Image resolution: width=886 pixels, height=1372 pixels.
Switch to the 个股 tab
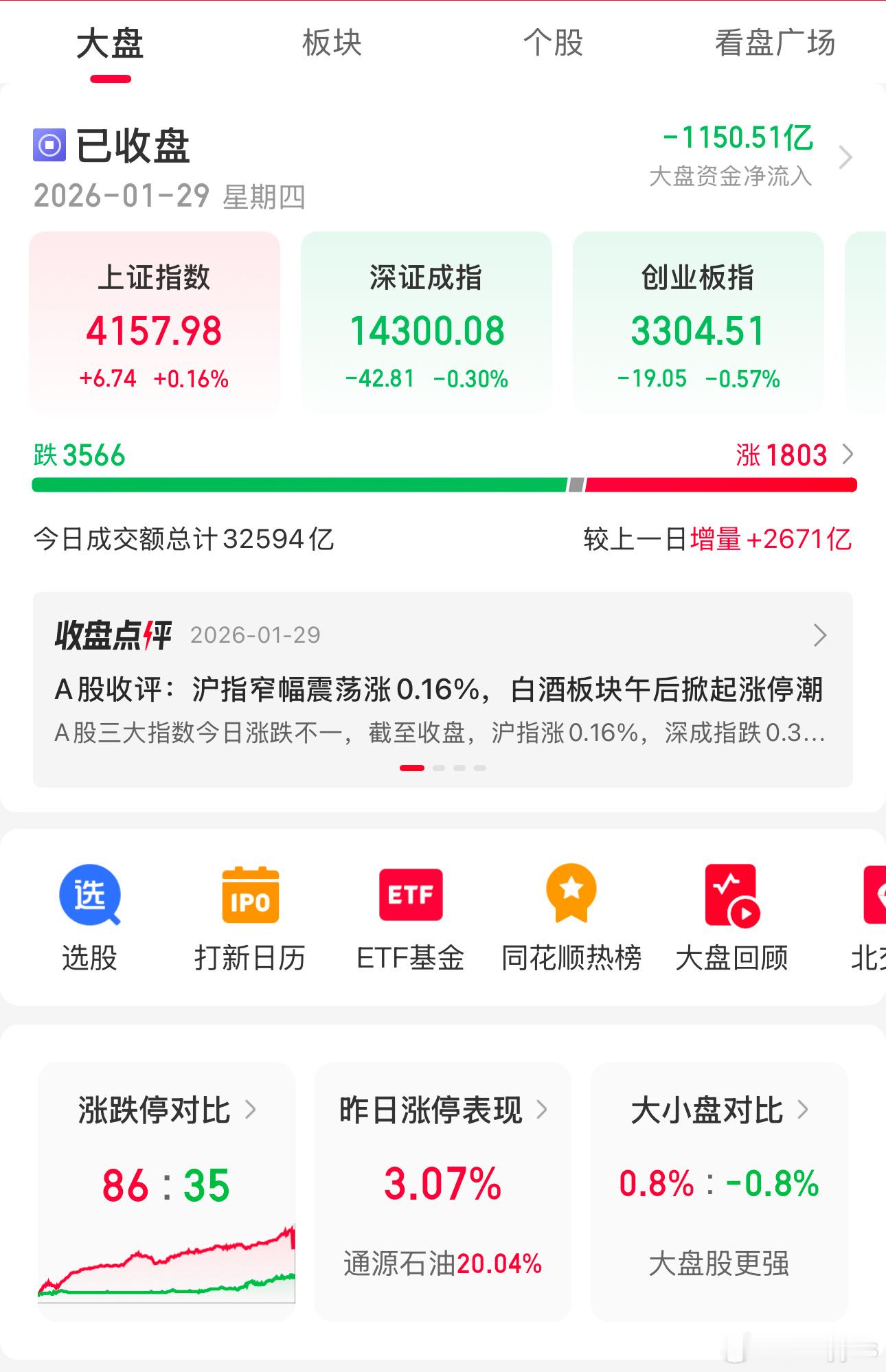(553, 43)
